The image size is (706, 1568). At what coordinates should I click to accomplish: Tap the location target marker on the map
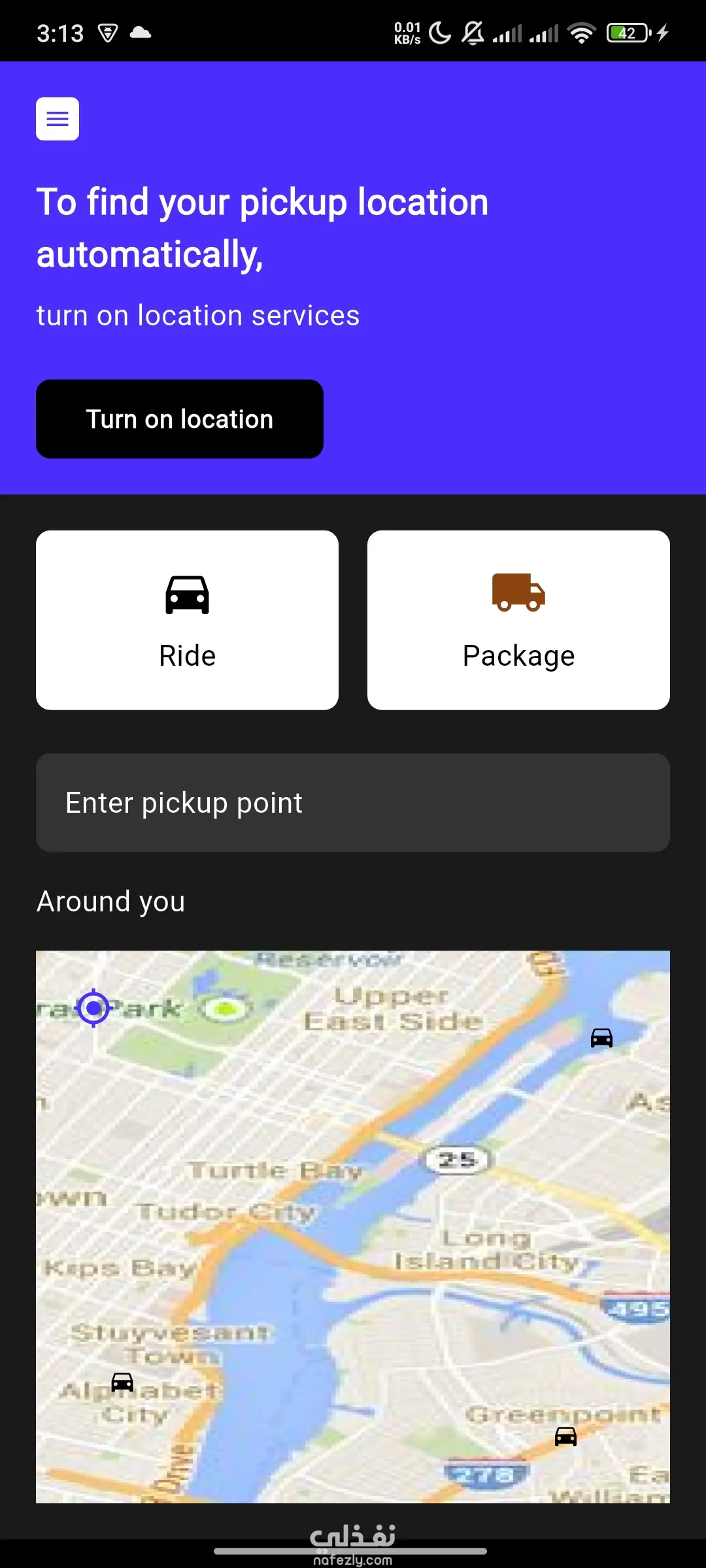click(93, 1008)
